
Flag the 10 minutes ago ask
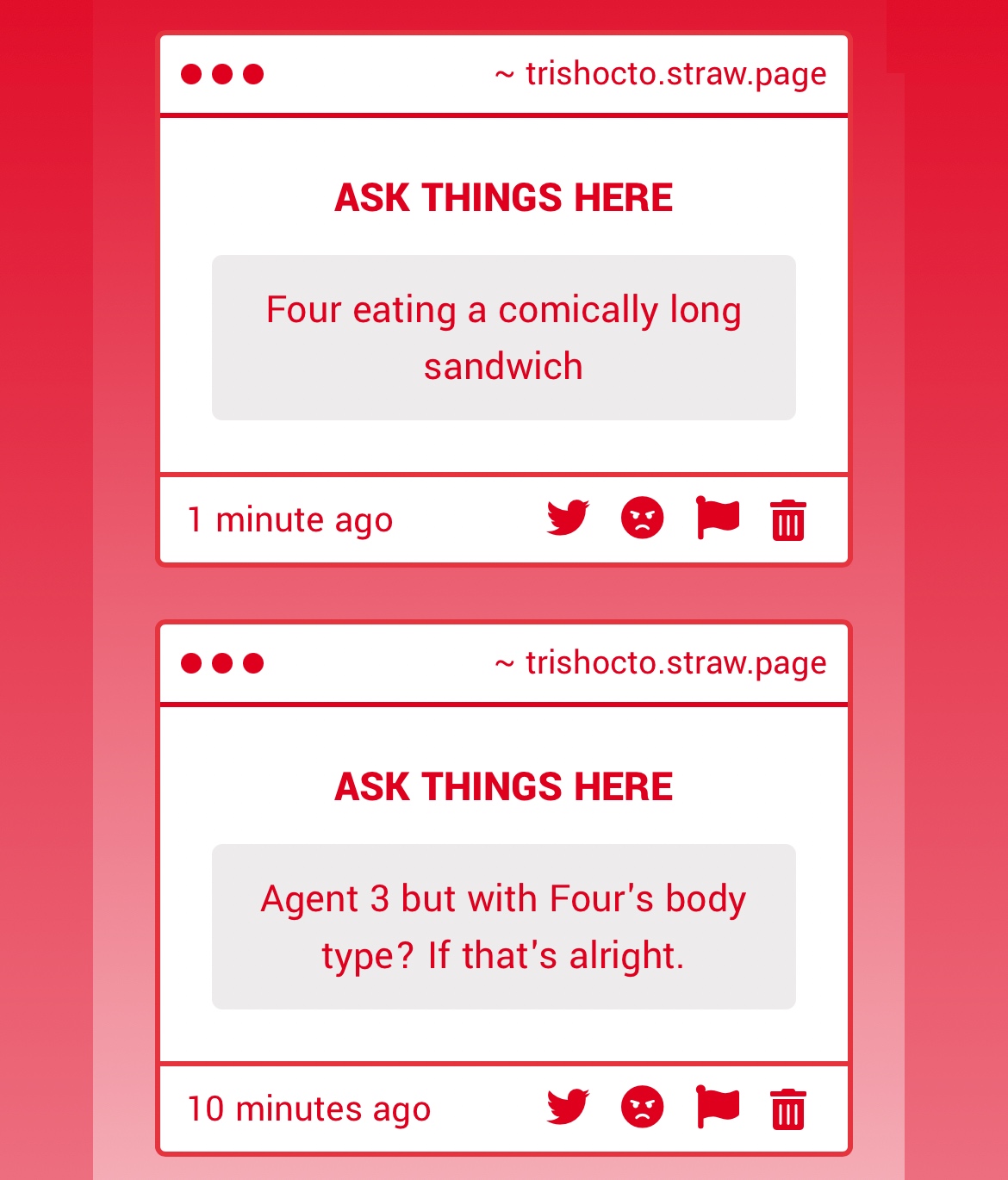click(x=717, y=1108)
